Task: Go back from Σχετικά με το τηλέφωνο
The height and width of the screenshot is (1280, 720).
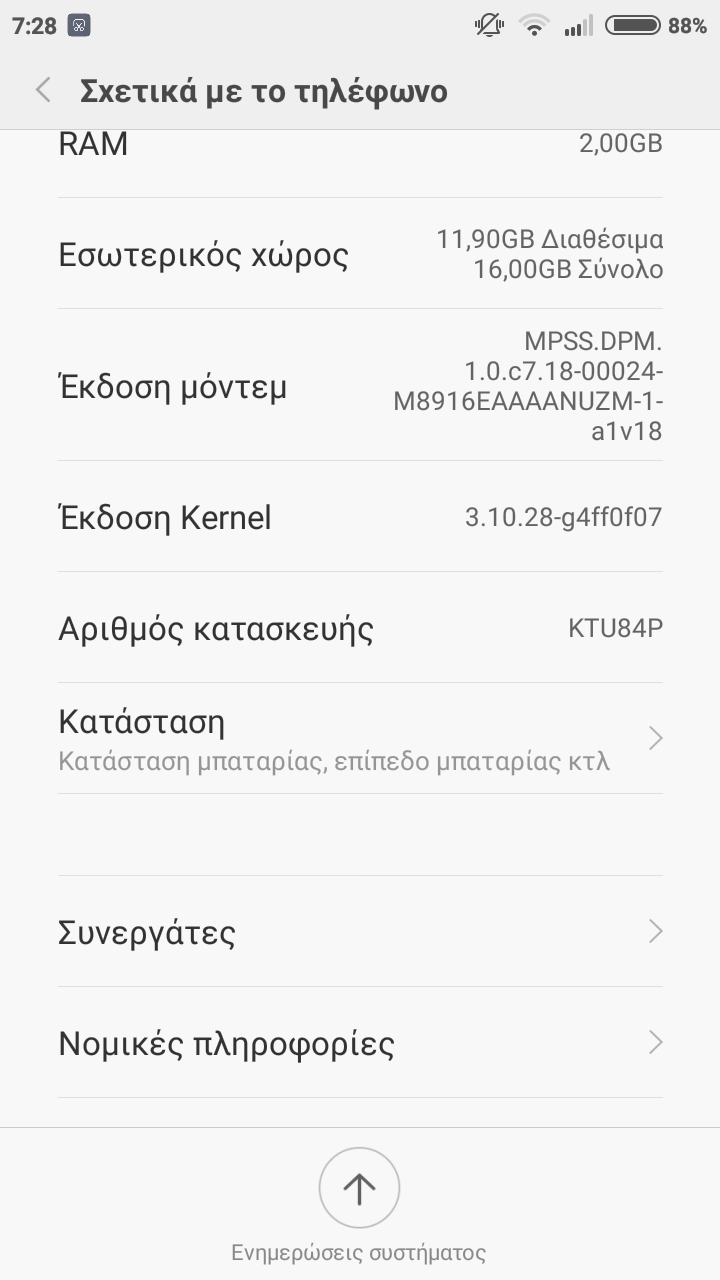Action: coord(43,91)
